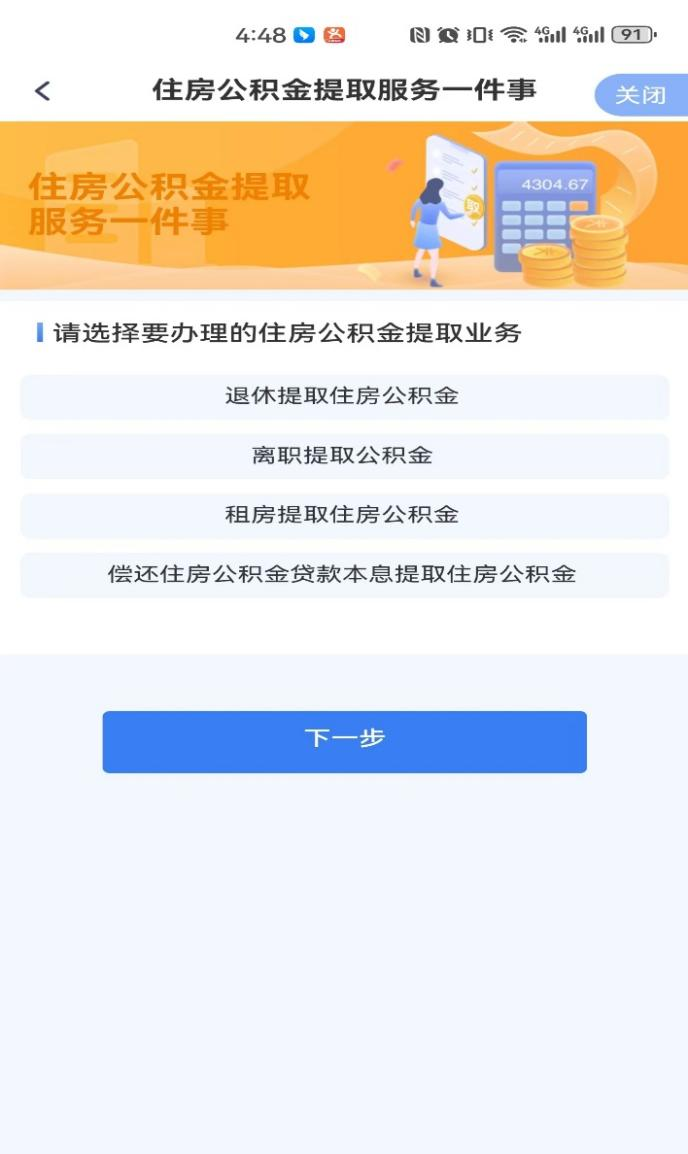Pick 租房提取住房公积金 option
This screenshot has width=688, height=1154.
343,516
